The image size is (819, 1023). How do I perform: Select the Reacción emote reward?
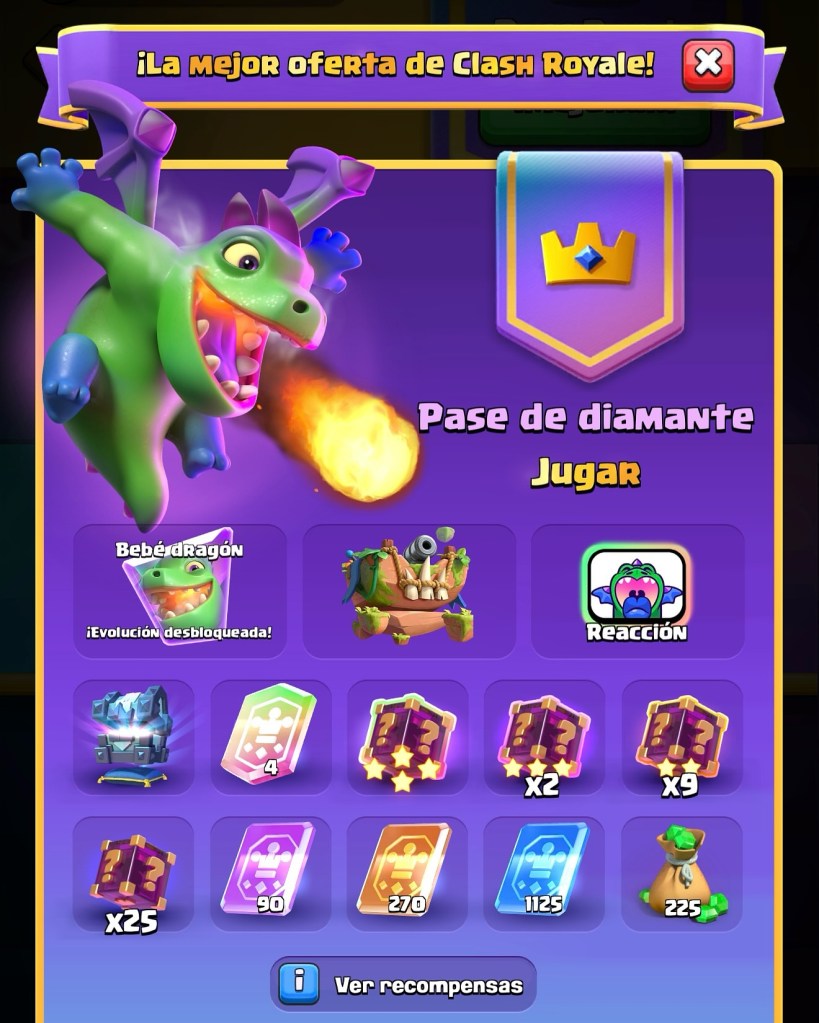[637, 592]
